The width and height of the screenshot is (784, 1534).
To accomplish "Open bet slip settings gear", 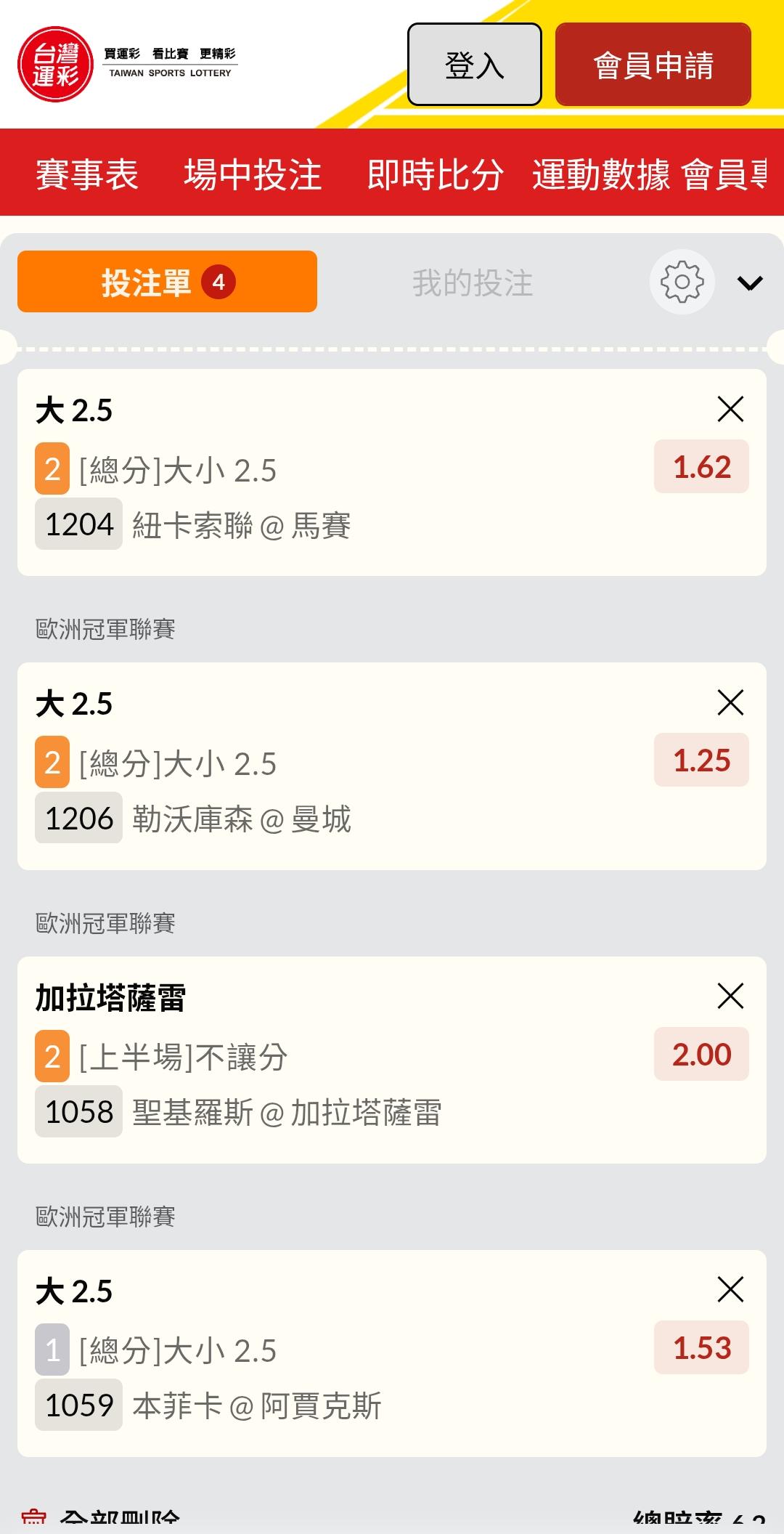I will click(x=682, y=282).
